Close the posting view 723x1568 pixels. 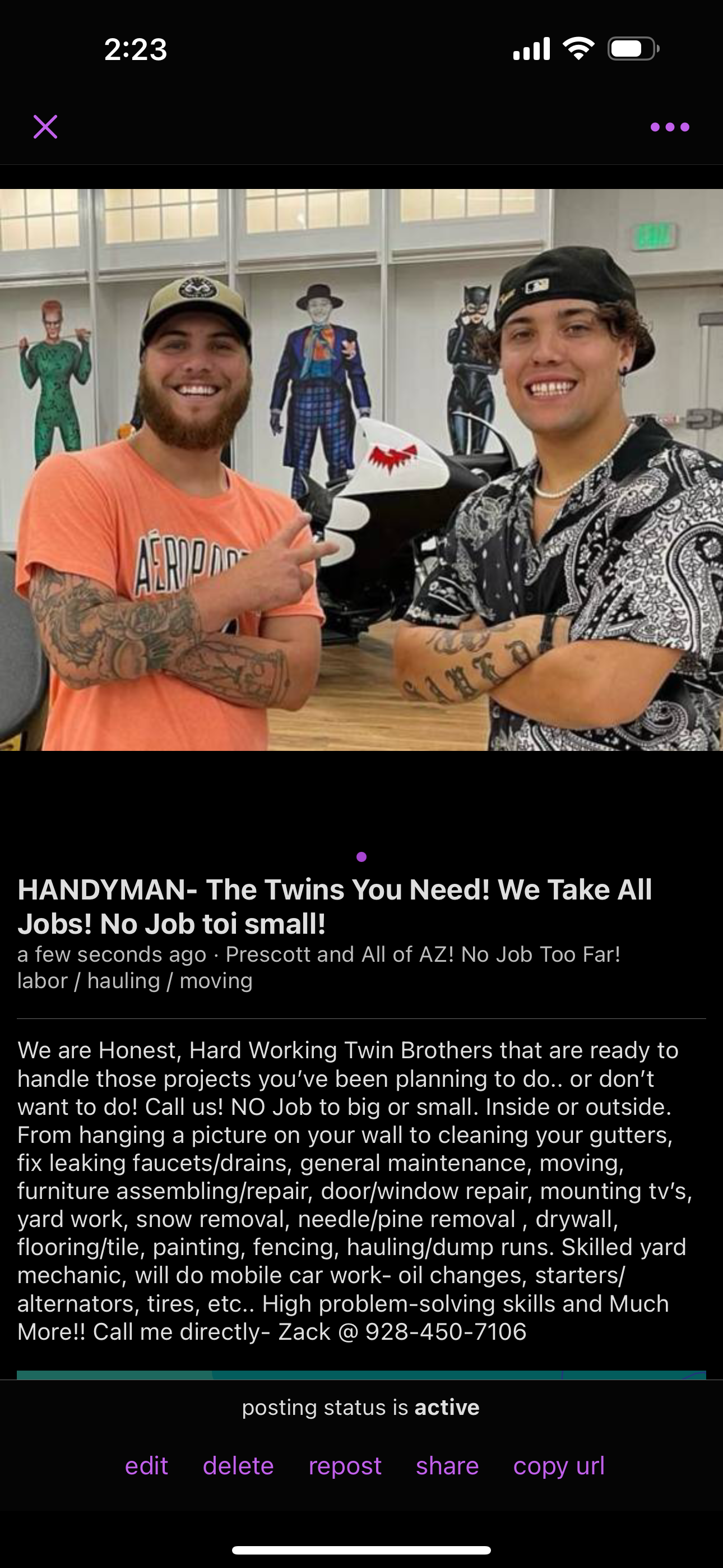(45, 127)
